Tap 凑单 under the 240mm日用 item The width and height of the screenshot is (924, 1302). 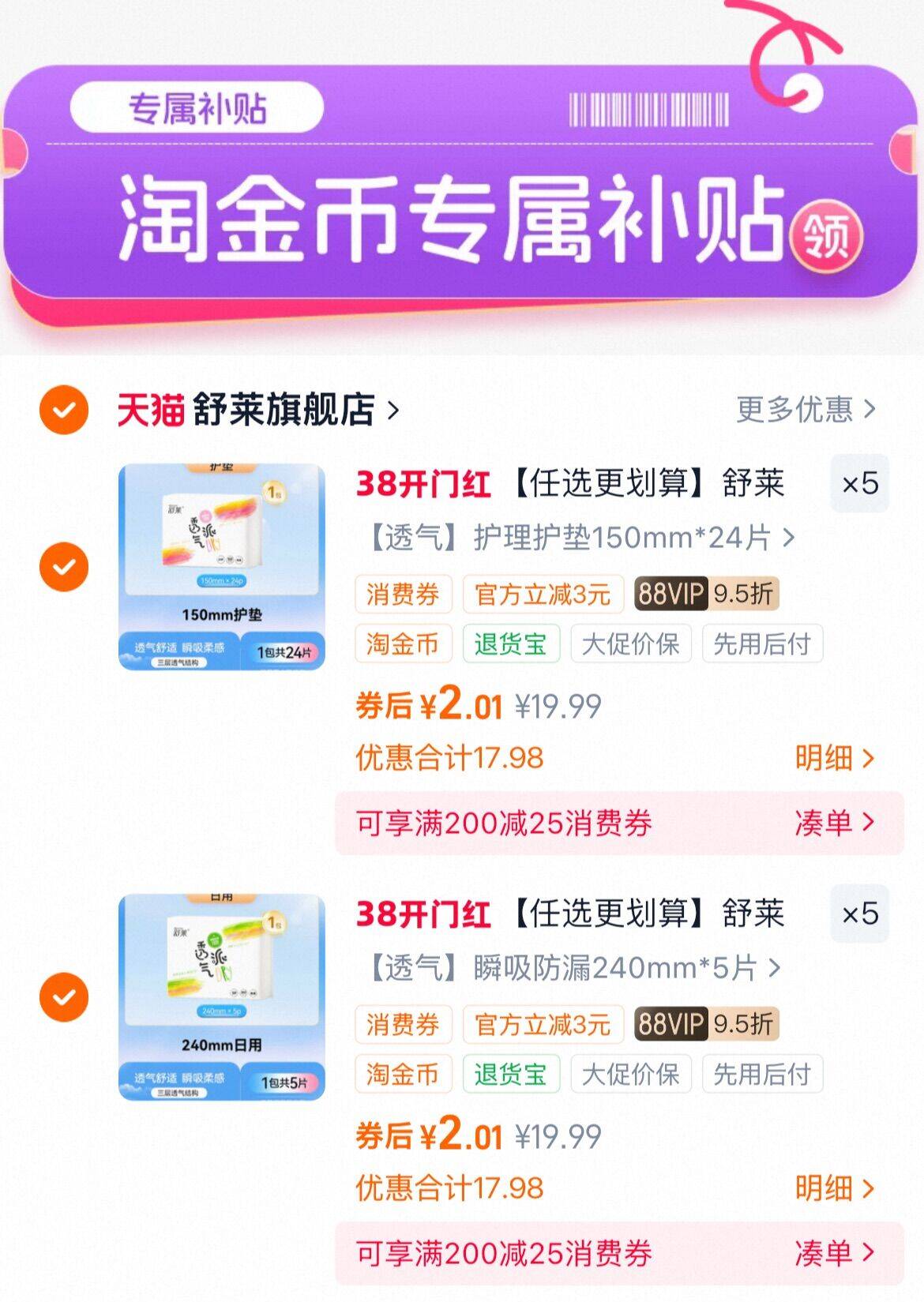point(834,1253)
